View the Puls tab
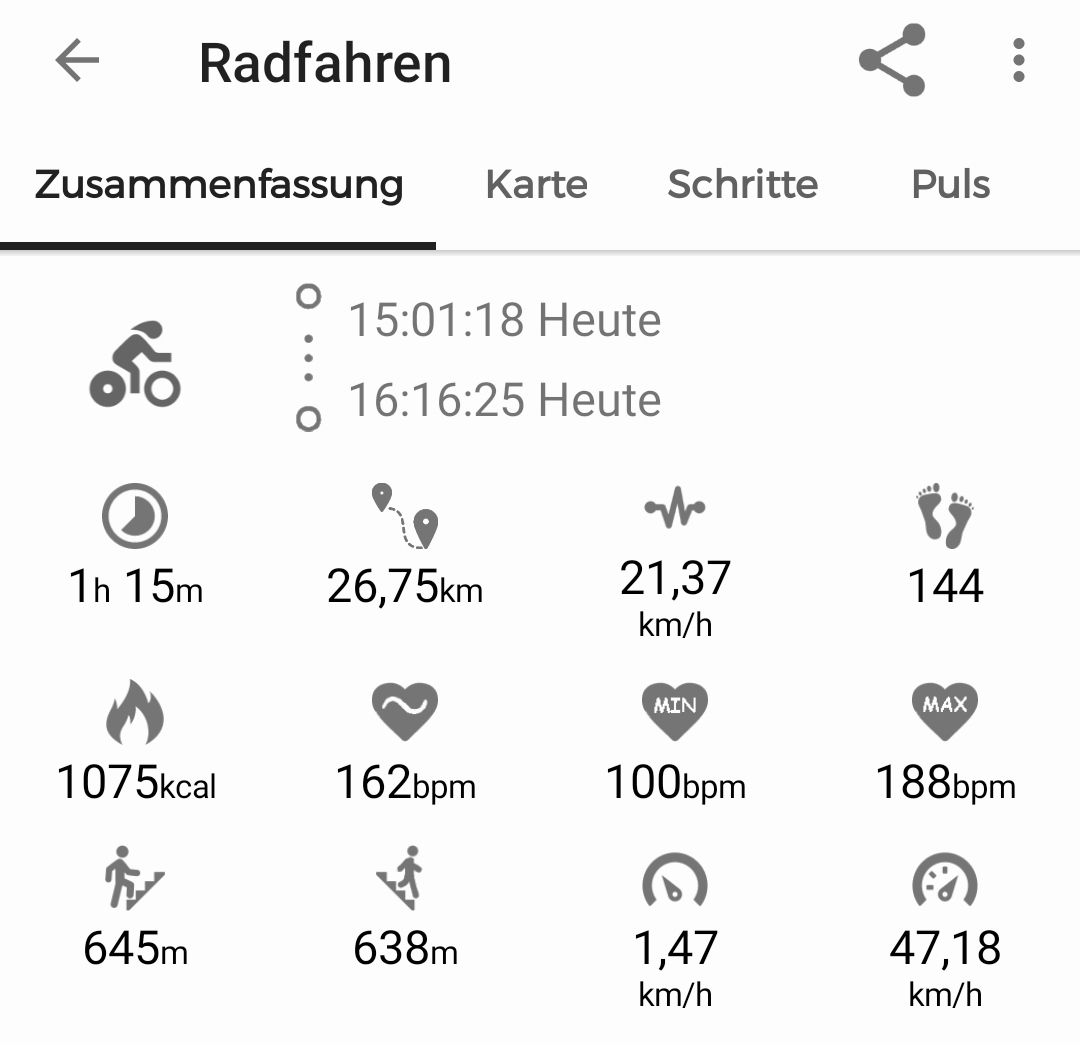The height and width of the screenshot is (1048, 1080). pos(951,184)
